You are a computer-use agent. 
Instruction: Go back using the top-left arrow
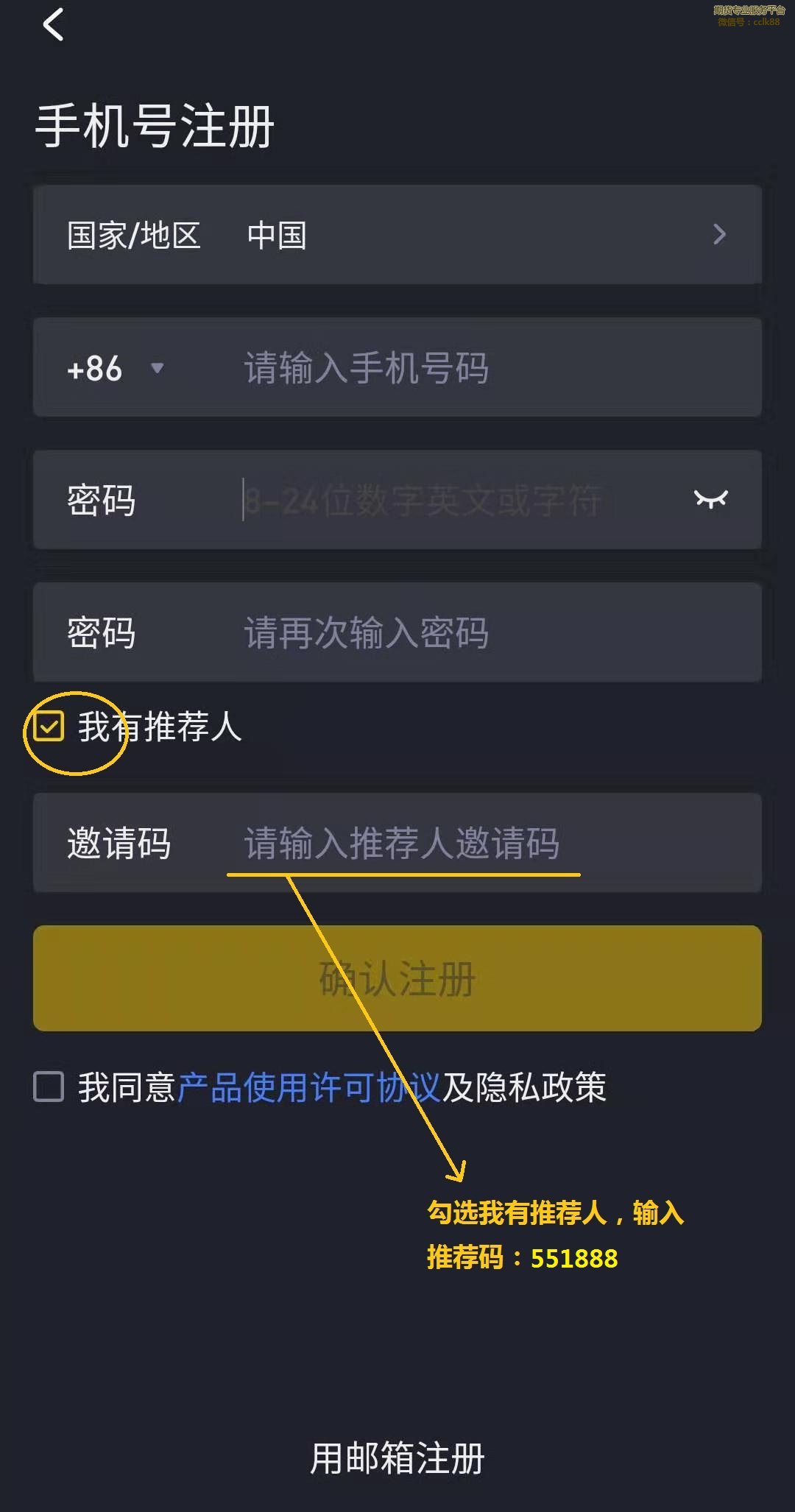pos(53,24)
